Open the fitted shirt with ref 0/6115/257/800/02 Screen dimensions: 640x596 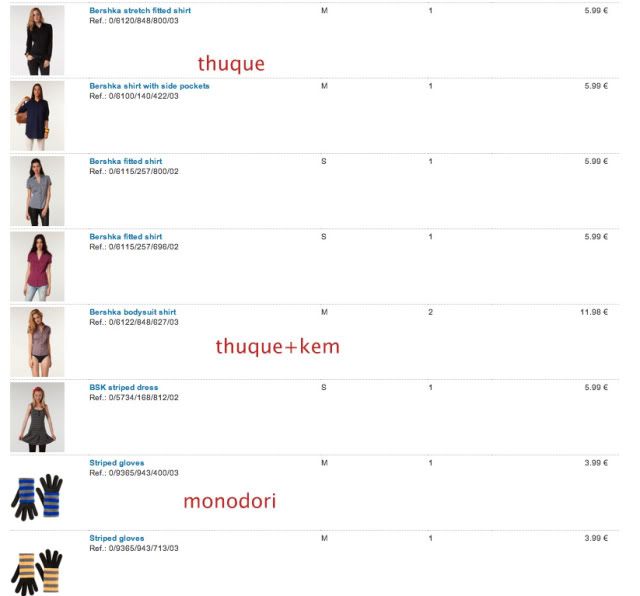[x=125, y=161]
